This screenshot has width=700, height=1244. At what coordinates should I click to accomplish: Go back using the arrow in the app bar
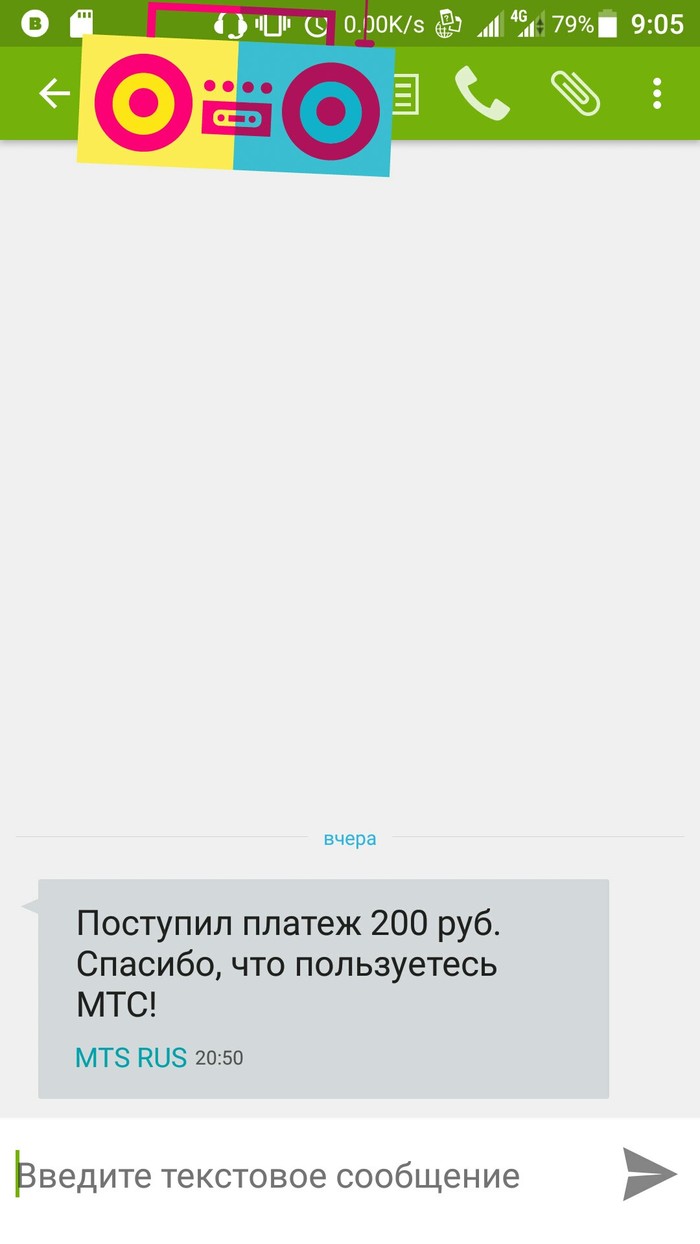pos(54,93)
